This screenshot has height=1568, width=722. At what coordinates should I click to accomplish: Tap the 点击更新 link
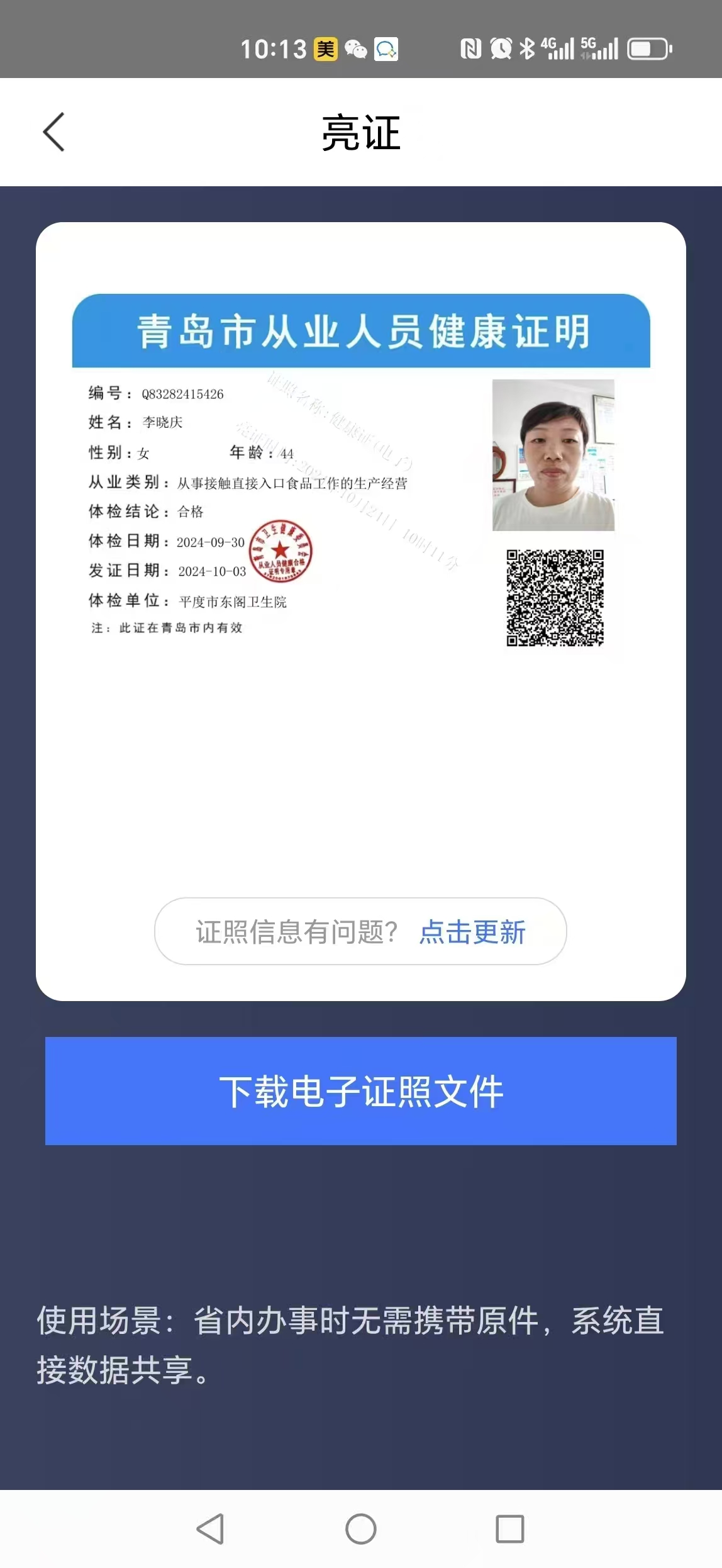[x=472, y=932]
